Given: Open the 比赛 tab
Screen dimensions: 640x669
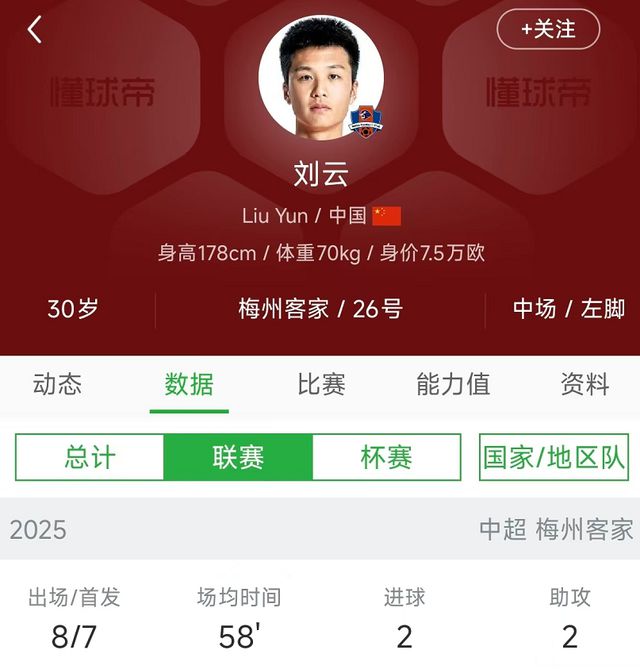Looking at the screenshot, I should [321, 385].
